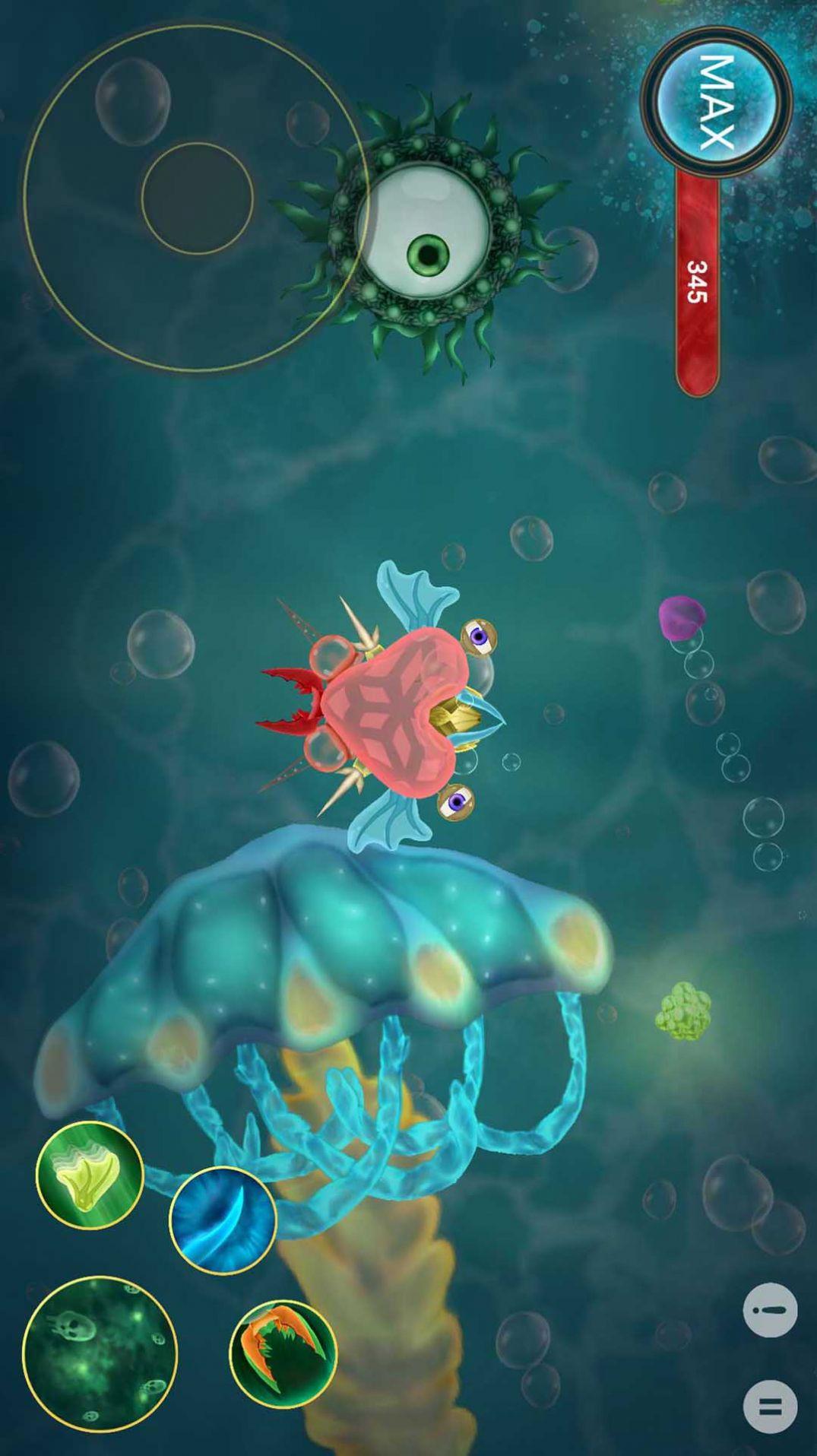Pause the game
Screen dimensions: 817x1456
pos(770,1407)
